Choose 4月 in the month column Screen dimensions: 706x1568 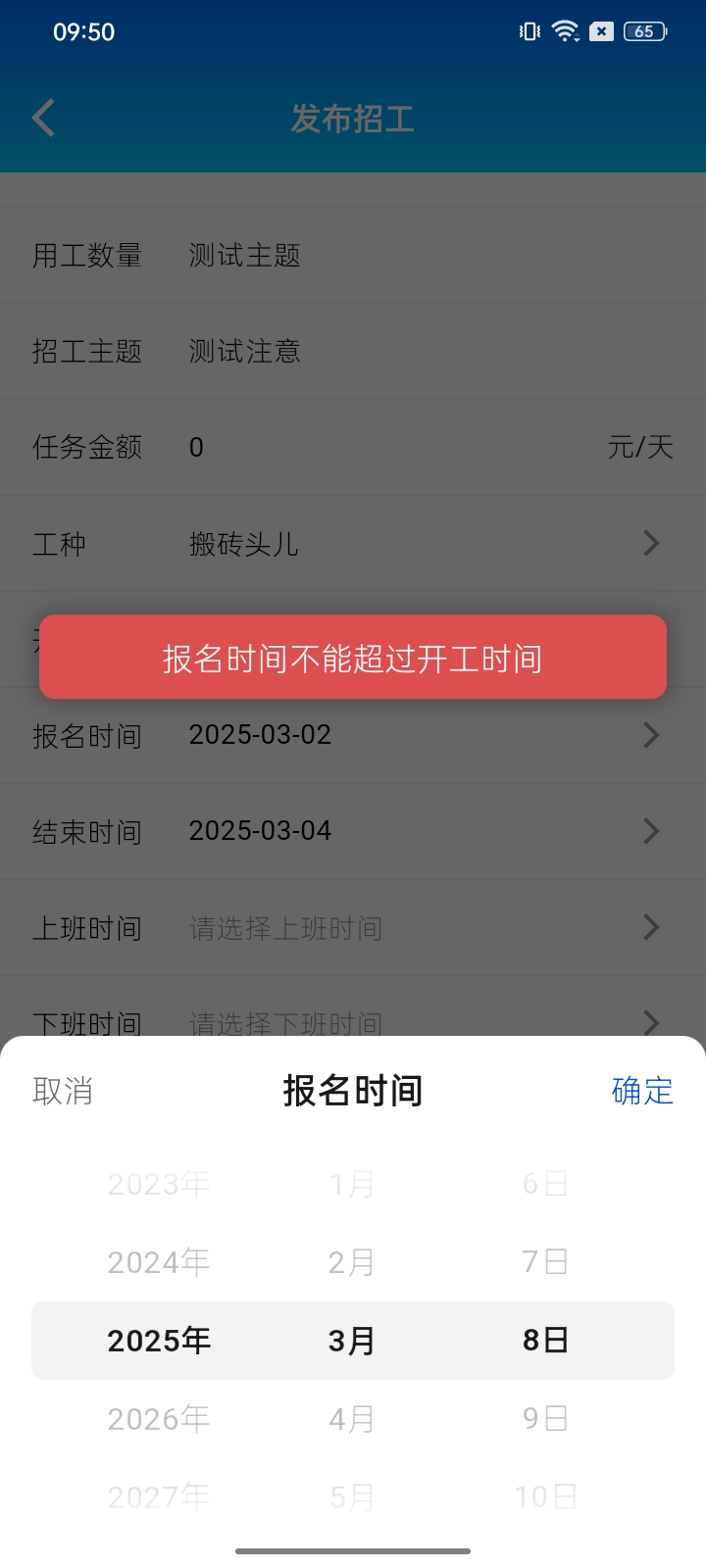(x=352, y=1419)
